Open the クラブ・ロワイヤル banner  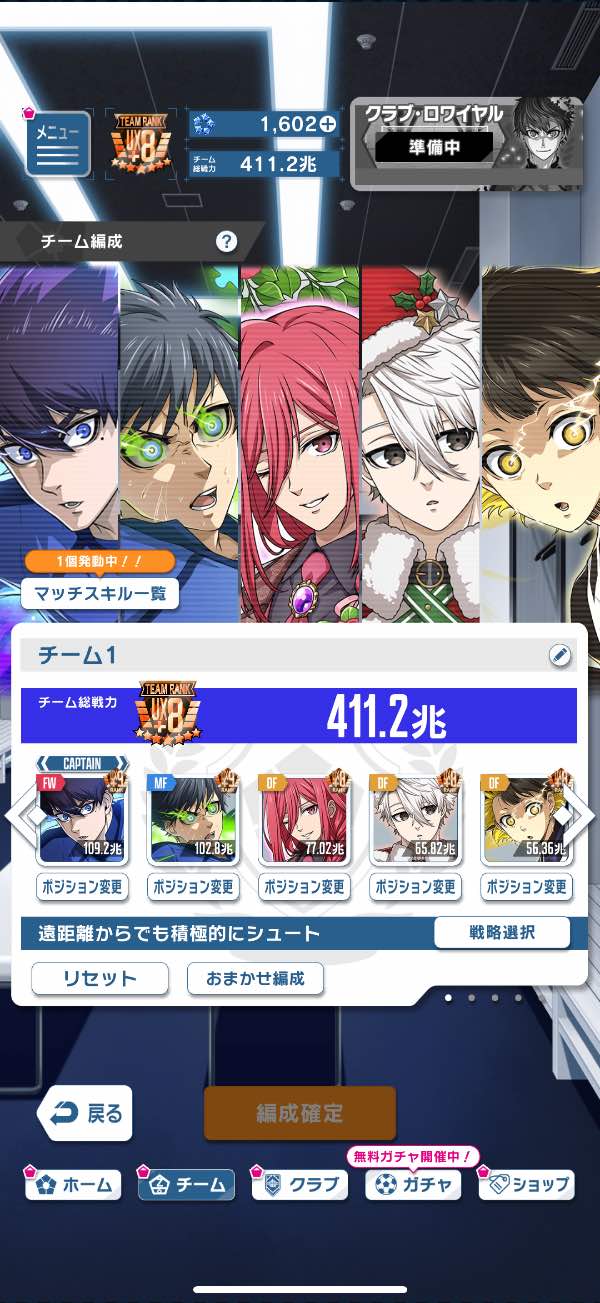pyautogui.click(x=466, y=143)
